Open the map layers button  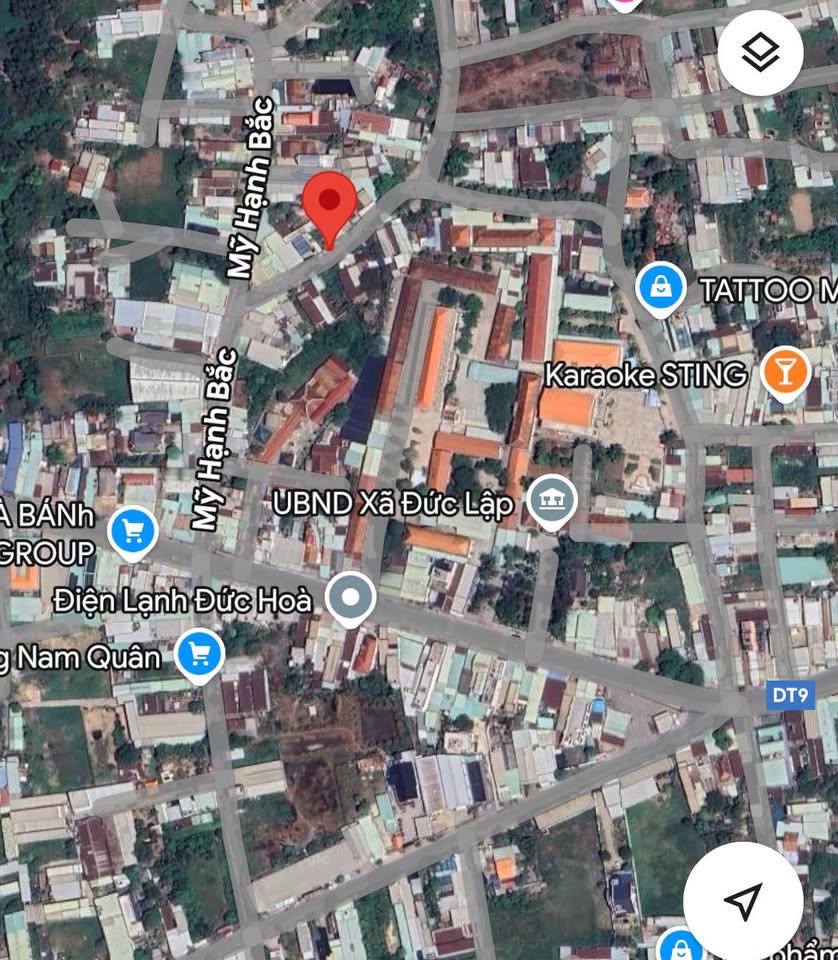[760, 53]
